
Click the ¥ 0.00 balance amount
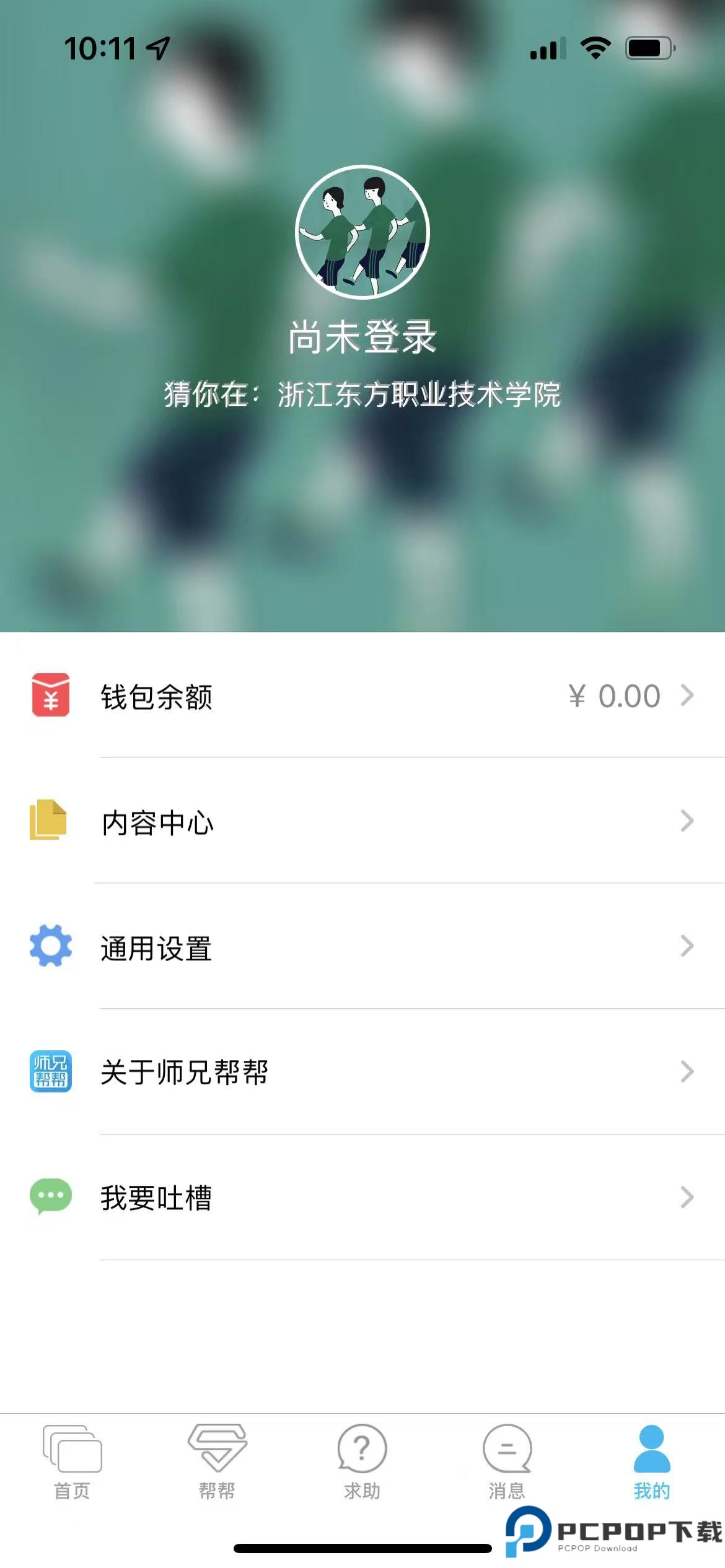point(613,695)
